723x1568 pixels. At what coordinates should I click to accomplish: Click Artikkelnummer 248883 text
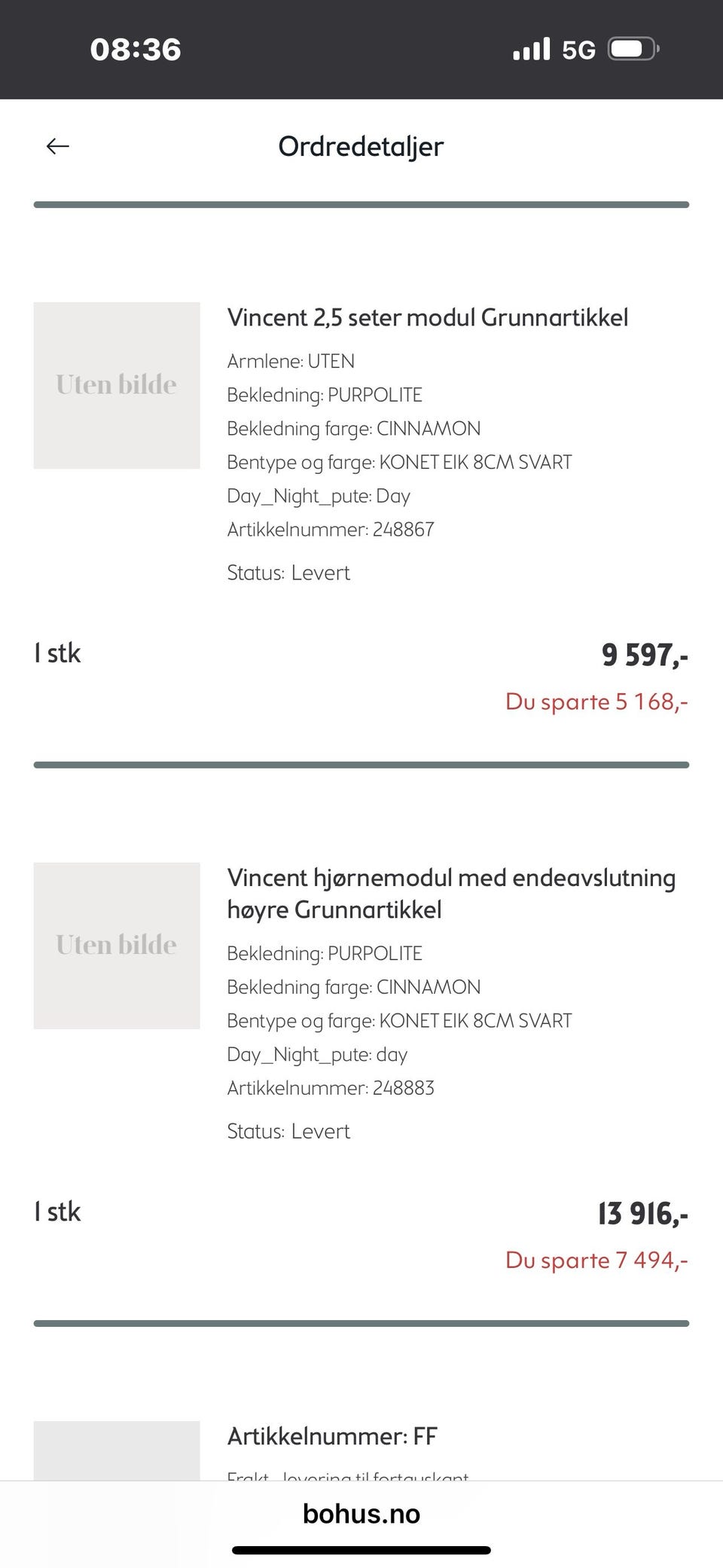pyautogui.click(x=331, y=1088)
